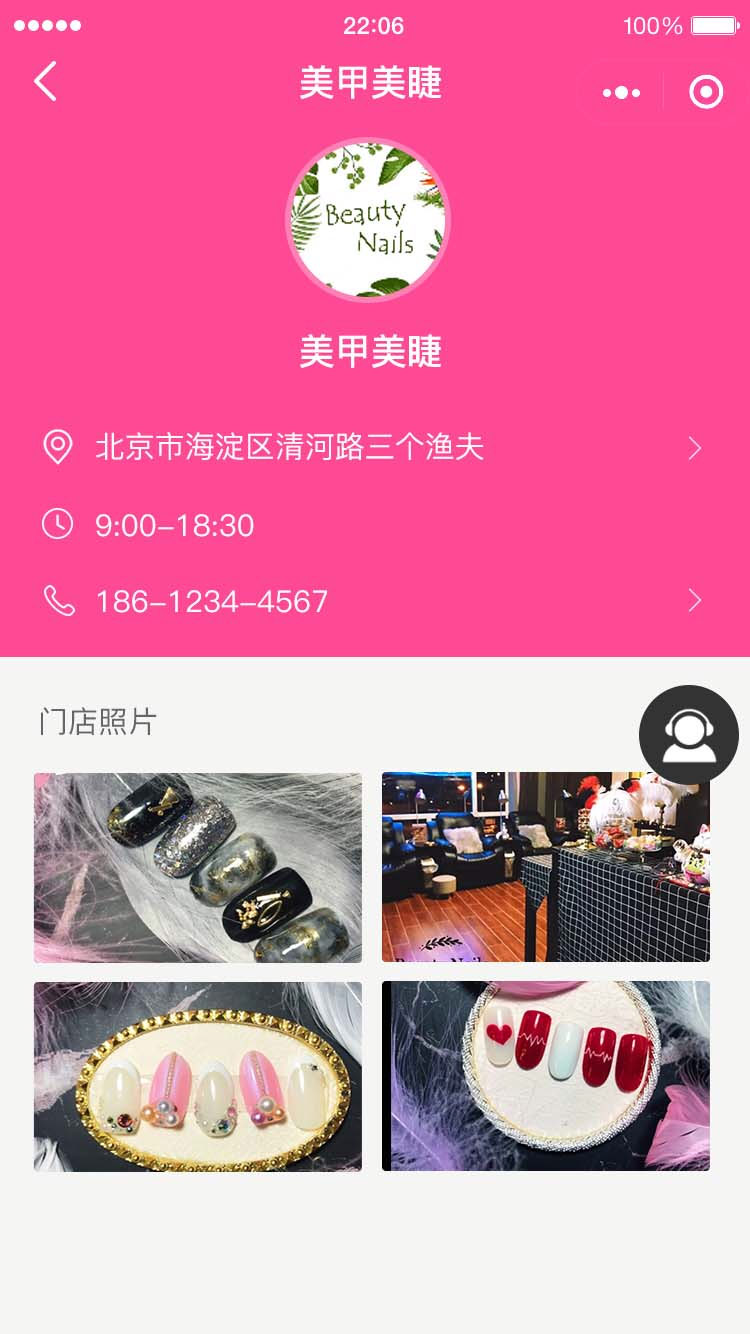
Task: View the pink pearl nails photo
Action: point(198,1077)
